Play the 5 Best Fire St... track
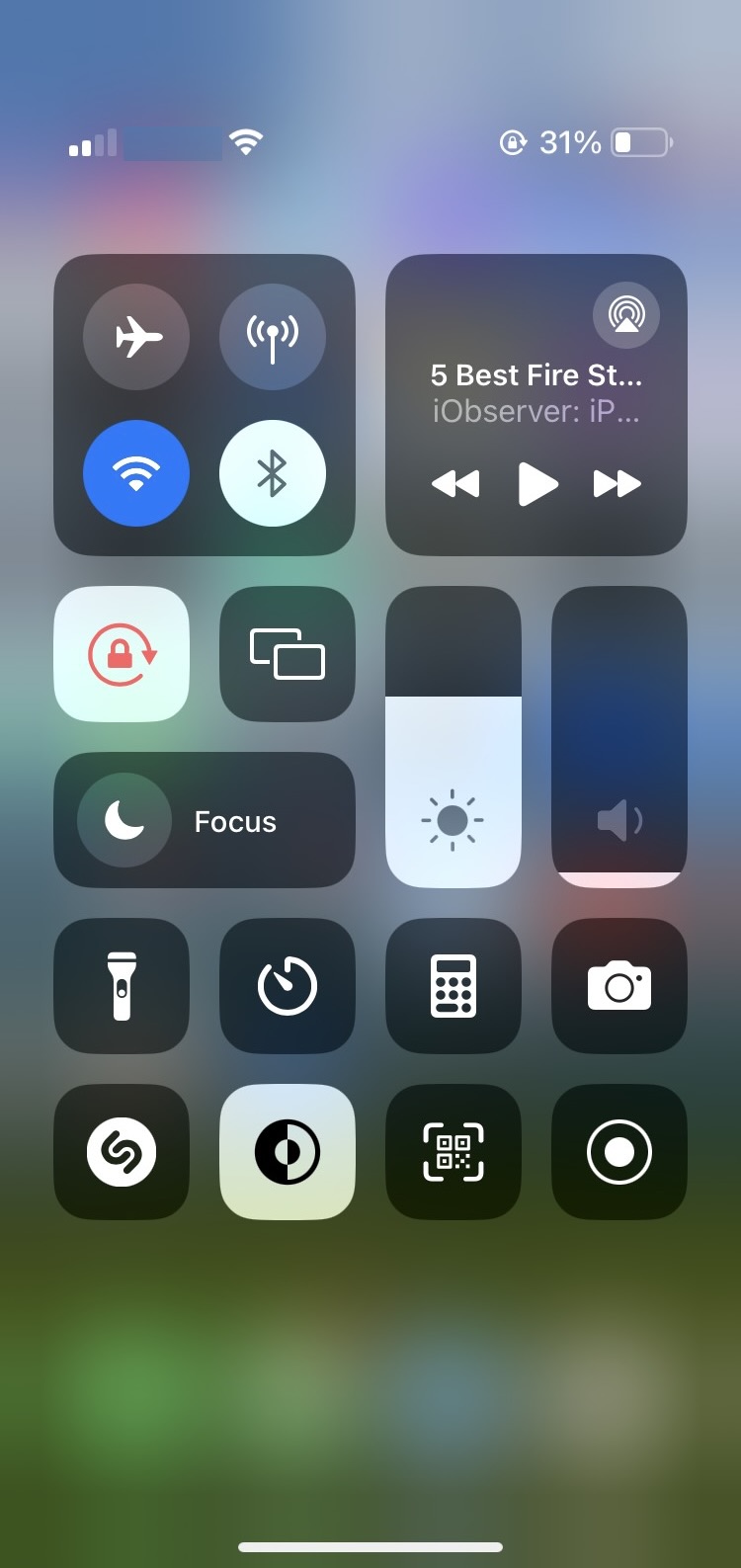 click(536, 484)
